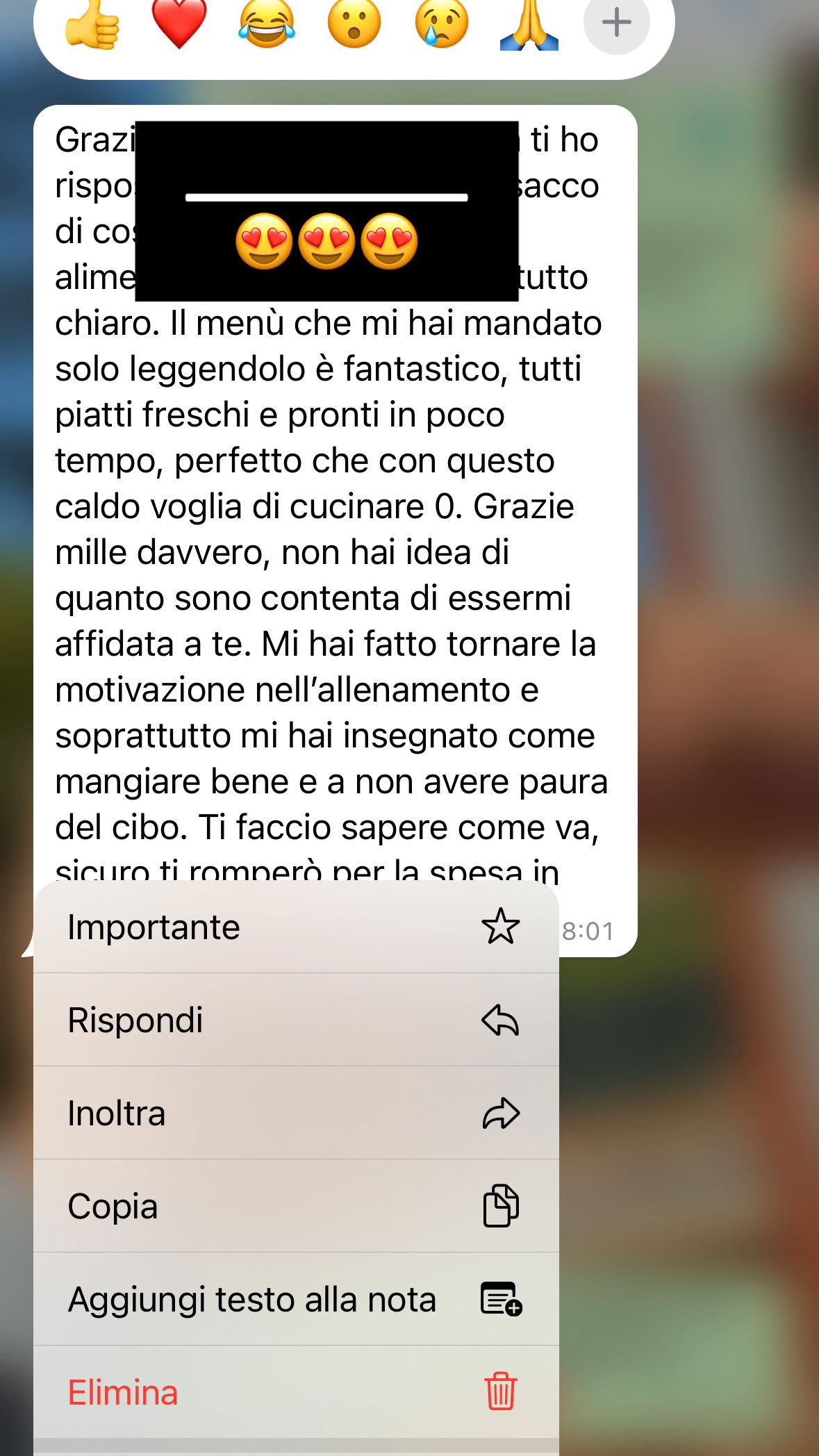The width and height of the screenshot is (819, 1456).
Task: Mark the message as Importante
Action: point(296,927)
